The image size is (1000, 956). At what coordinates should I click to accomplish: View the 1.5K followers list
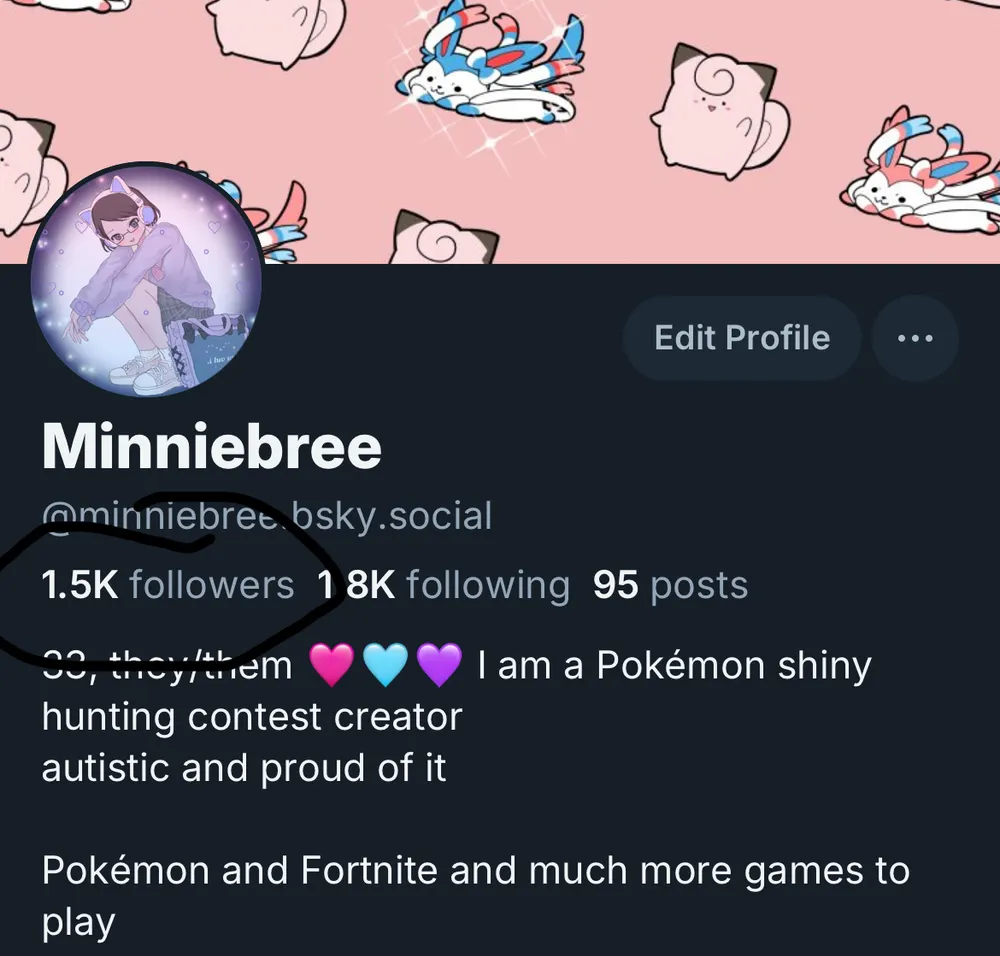click(168, 585)
